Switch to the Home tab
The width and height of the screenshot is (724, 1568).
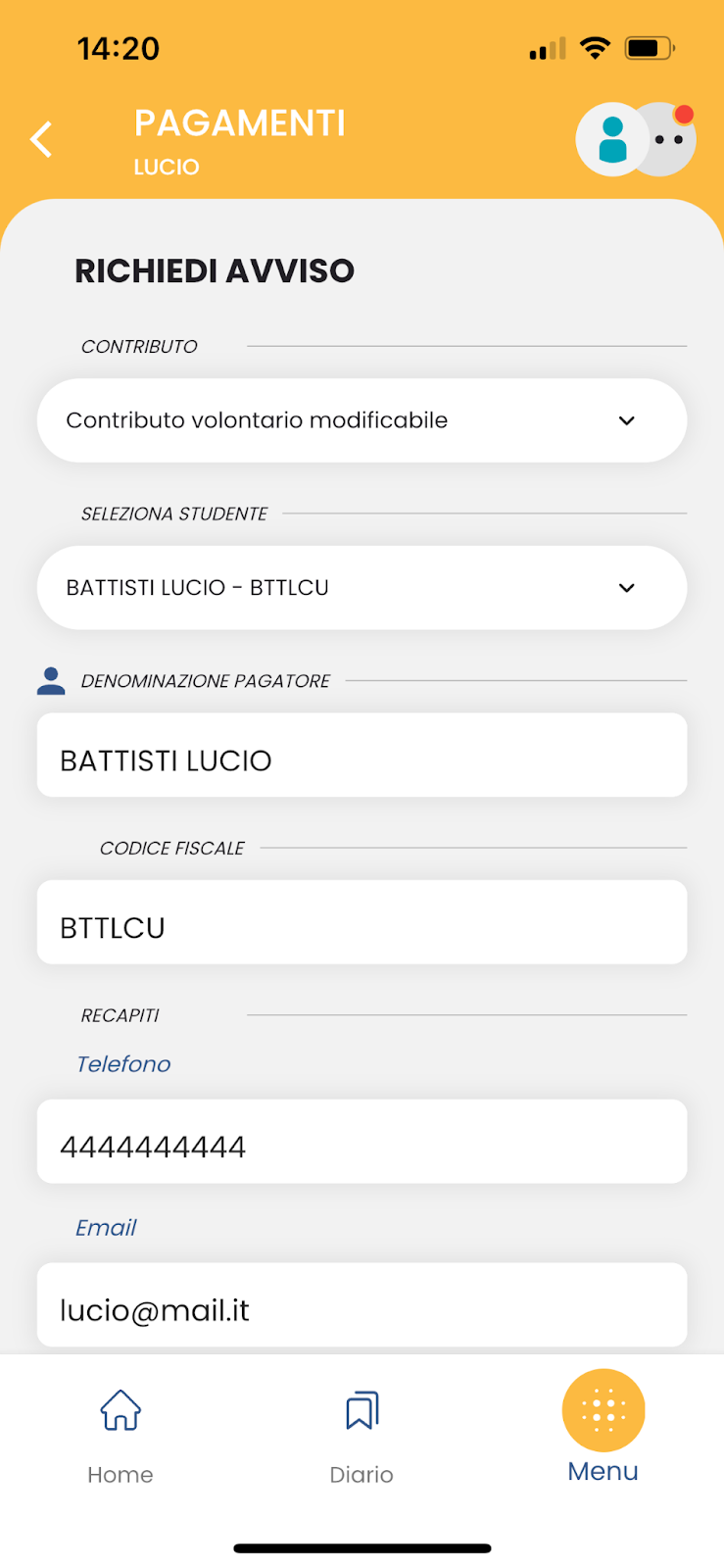121,1437
